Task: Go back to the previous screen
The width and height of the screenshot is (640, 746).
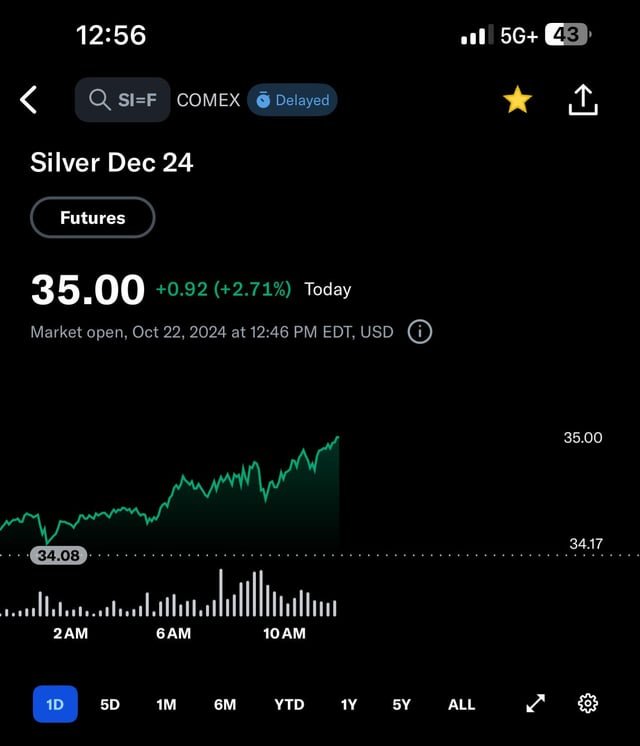Action: click(x=29, y=100)
